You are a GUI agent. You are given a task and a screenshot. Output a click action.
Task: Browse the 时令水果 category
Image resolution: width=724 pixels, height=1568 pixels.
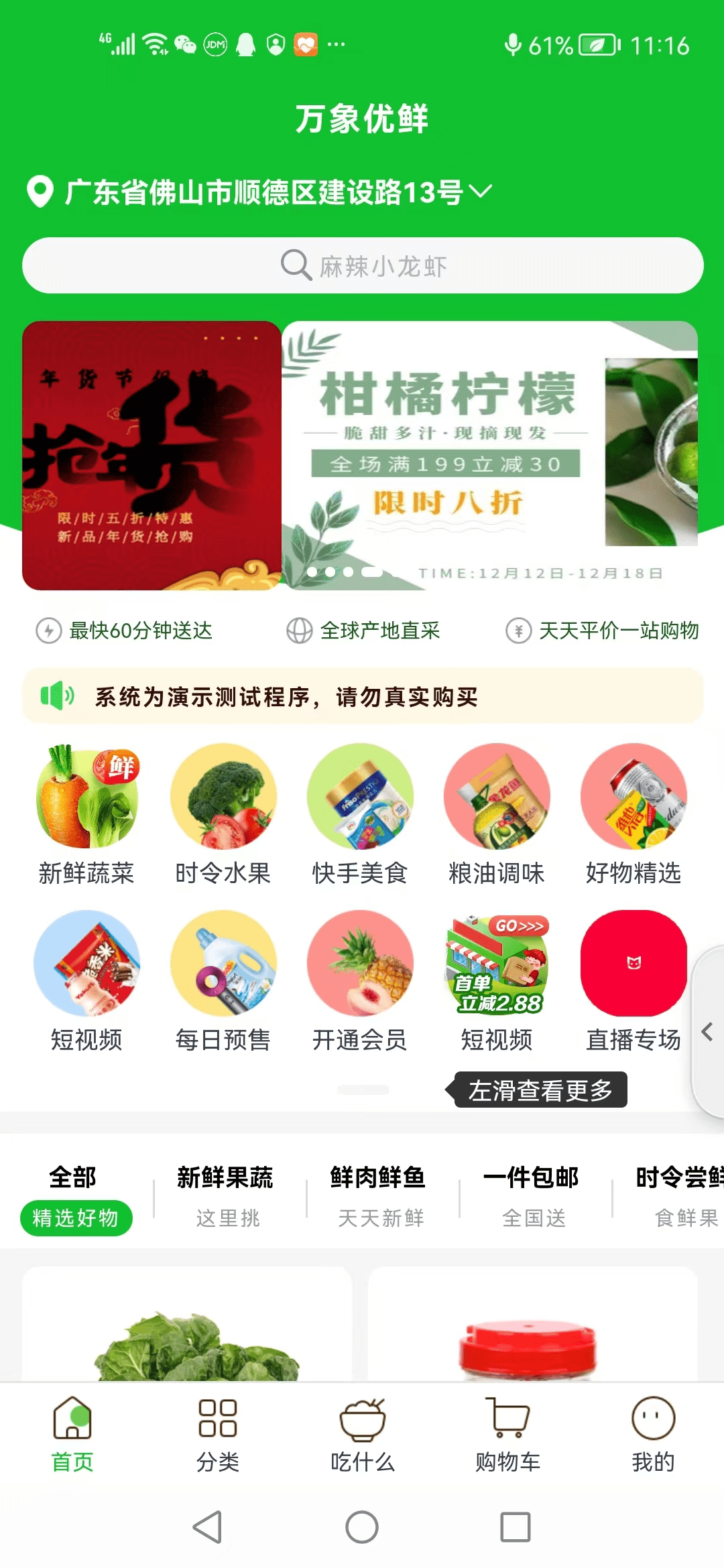[x=223, y=814]
